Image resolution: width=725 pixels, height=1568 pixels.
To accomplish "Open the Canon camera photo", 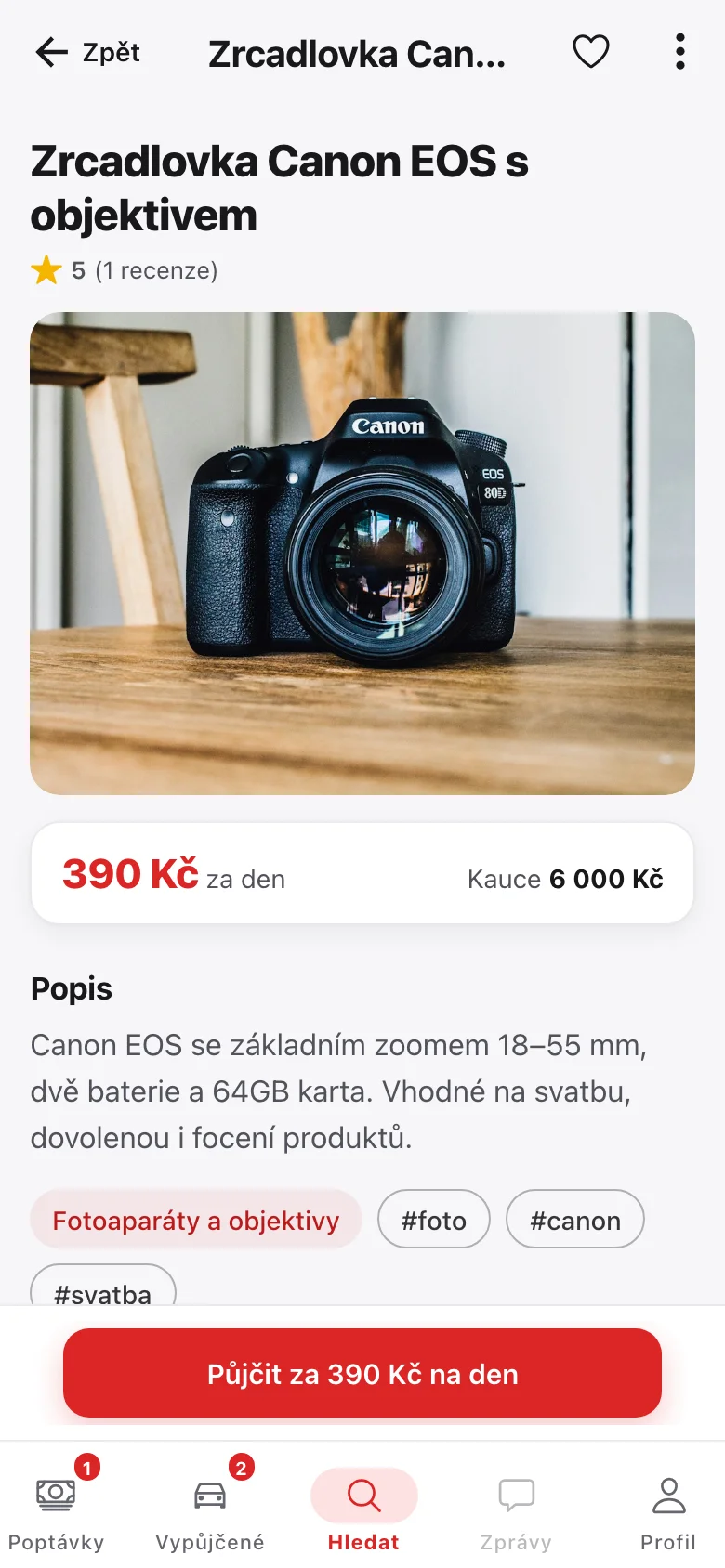I will tap(362, 553).
